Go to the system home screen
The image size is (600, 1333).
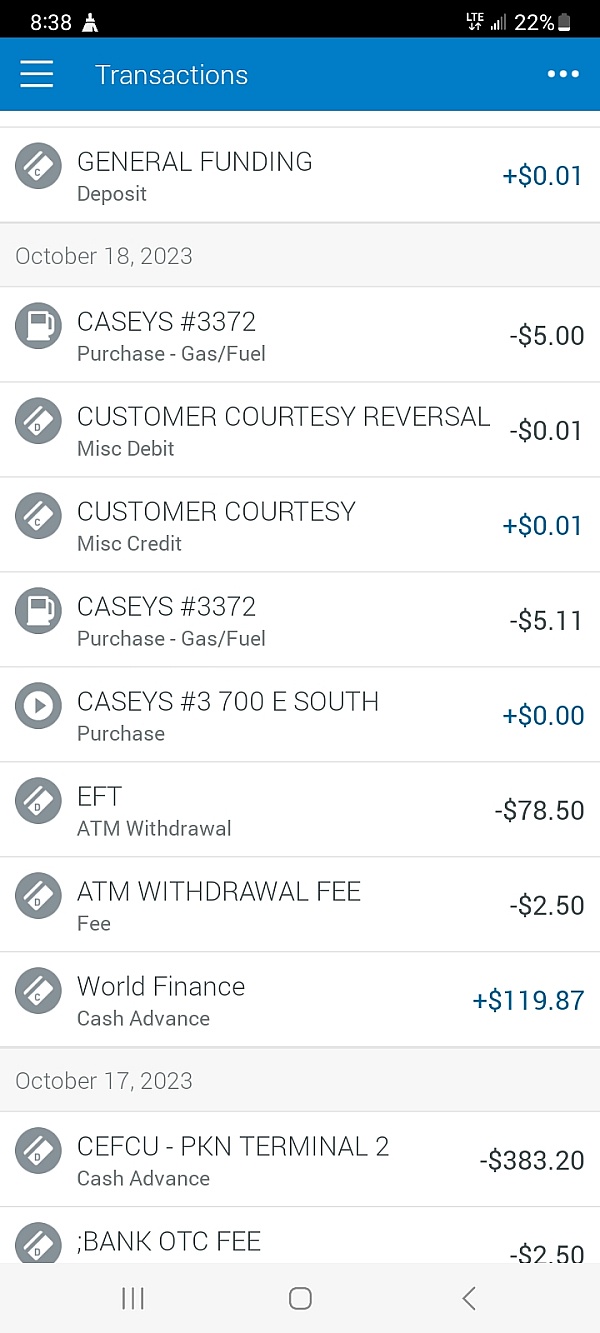300,1298
